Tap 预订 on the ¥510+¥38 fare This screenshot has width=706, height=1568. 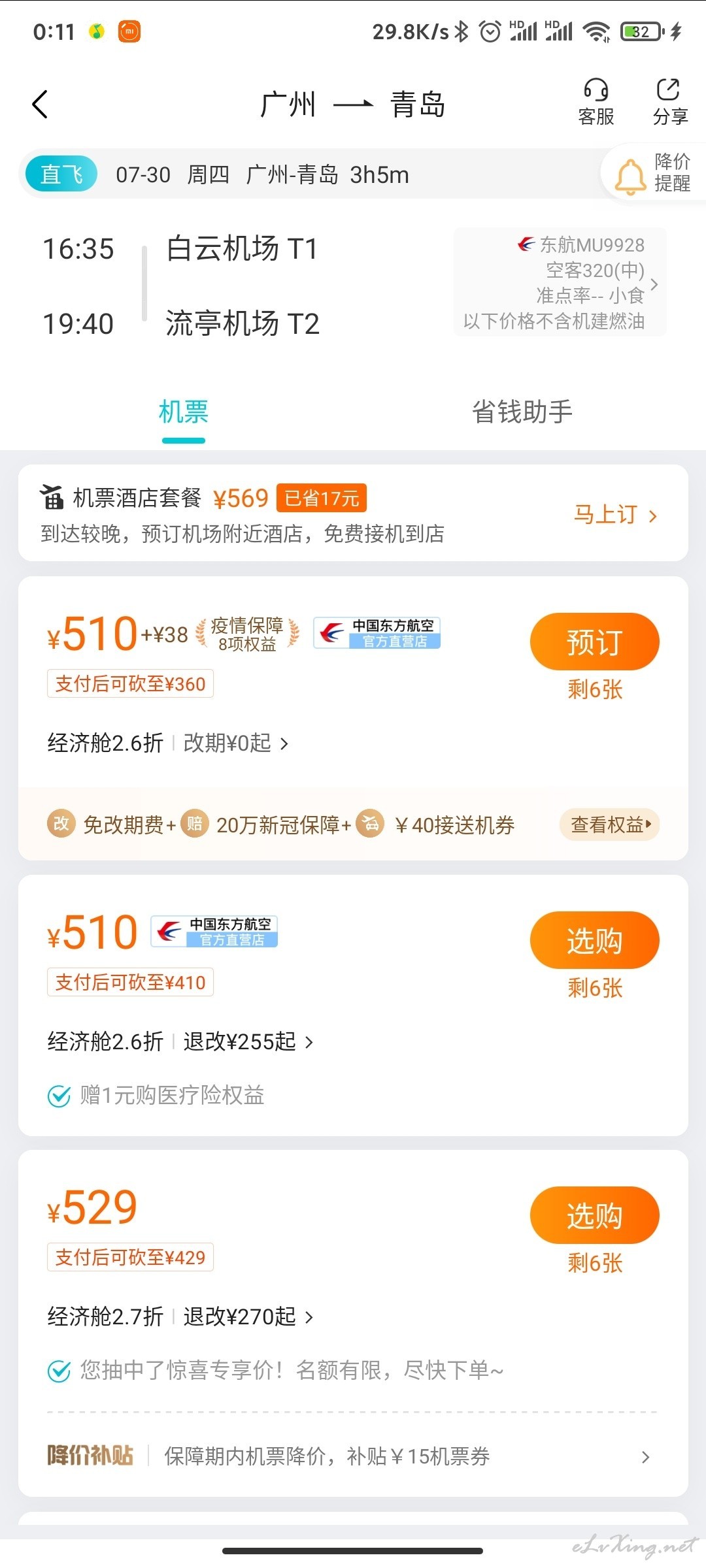point(594,642)
